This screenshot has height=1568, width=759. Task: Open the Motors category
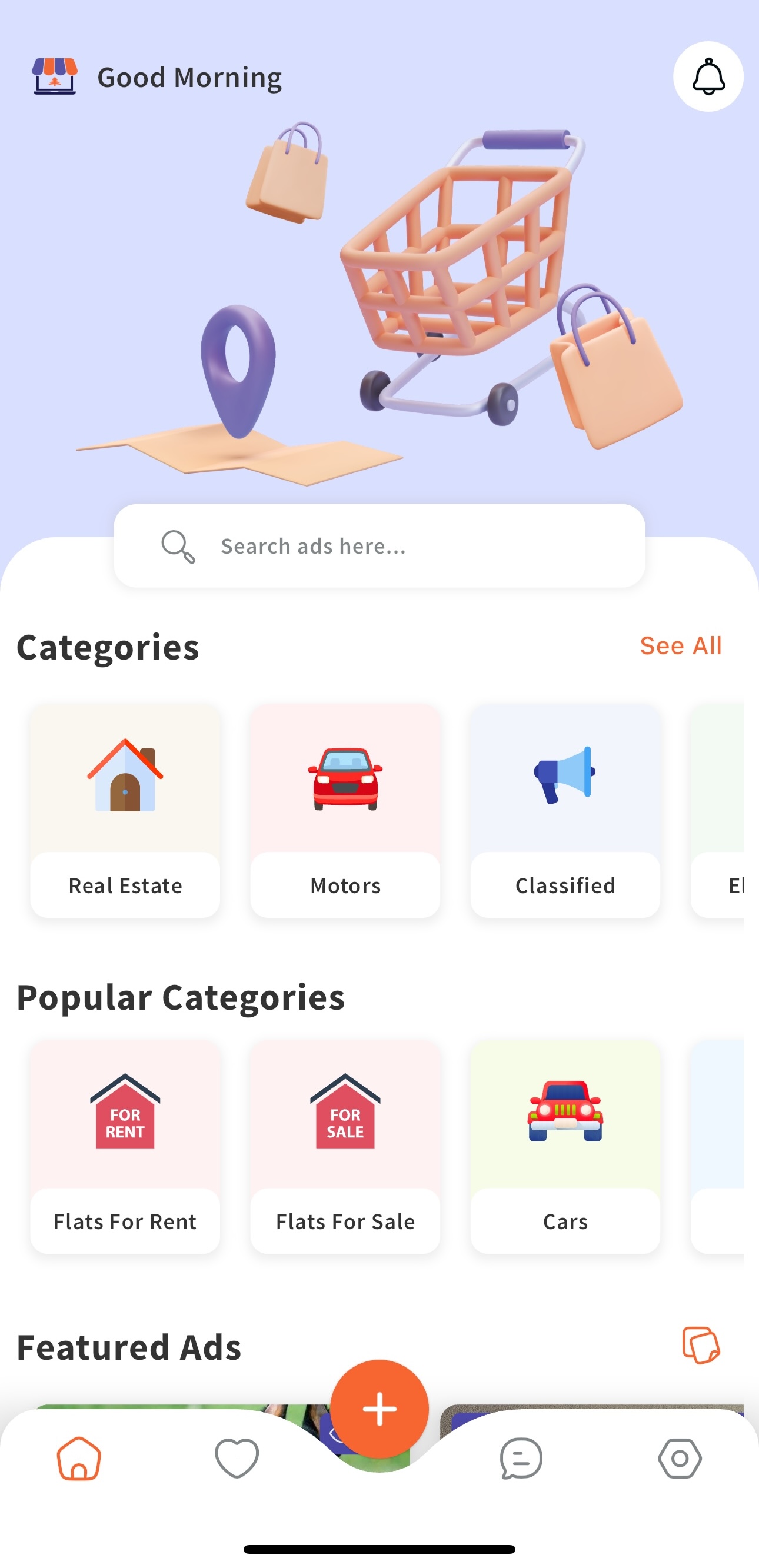pyautogui.click(x=345, y=811)
